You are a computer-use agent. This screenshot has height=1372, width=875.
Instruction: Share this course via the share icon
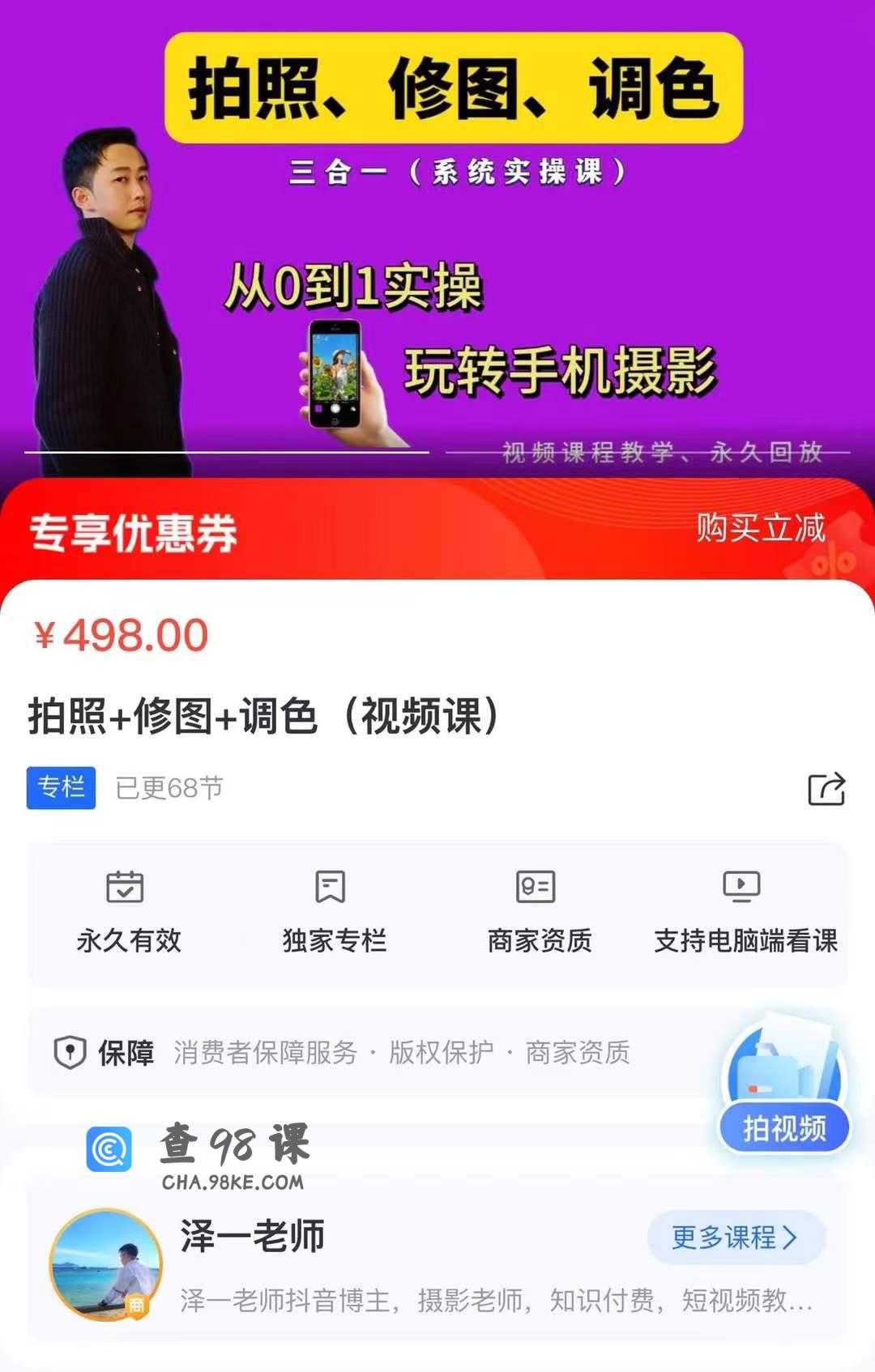coord(826,789)
